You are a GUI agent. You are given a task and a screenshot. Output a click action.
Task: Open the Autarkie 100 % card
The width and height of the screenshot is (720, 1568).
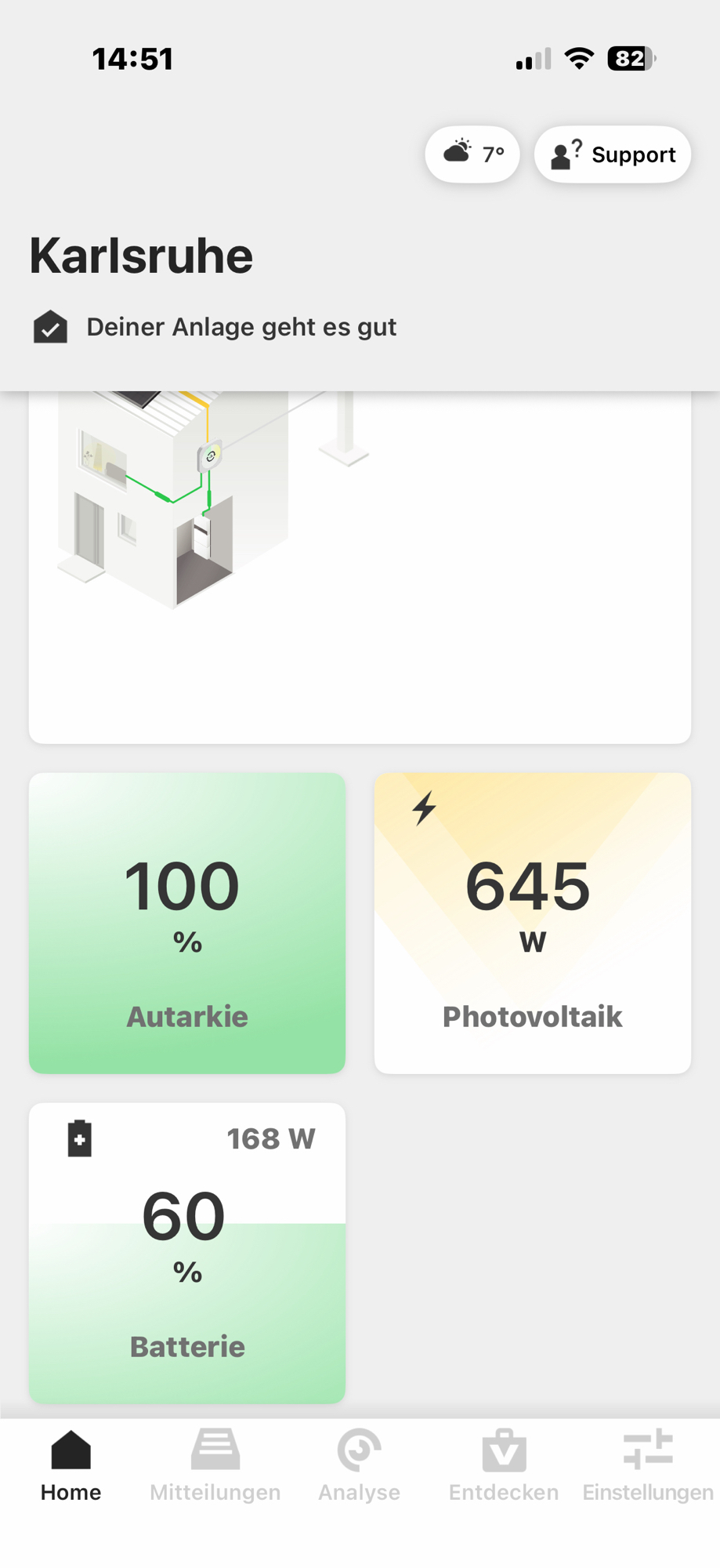click(x=187, y=923)
